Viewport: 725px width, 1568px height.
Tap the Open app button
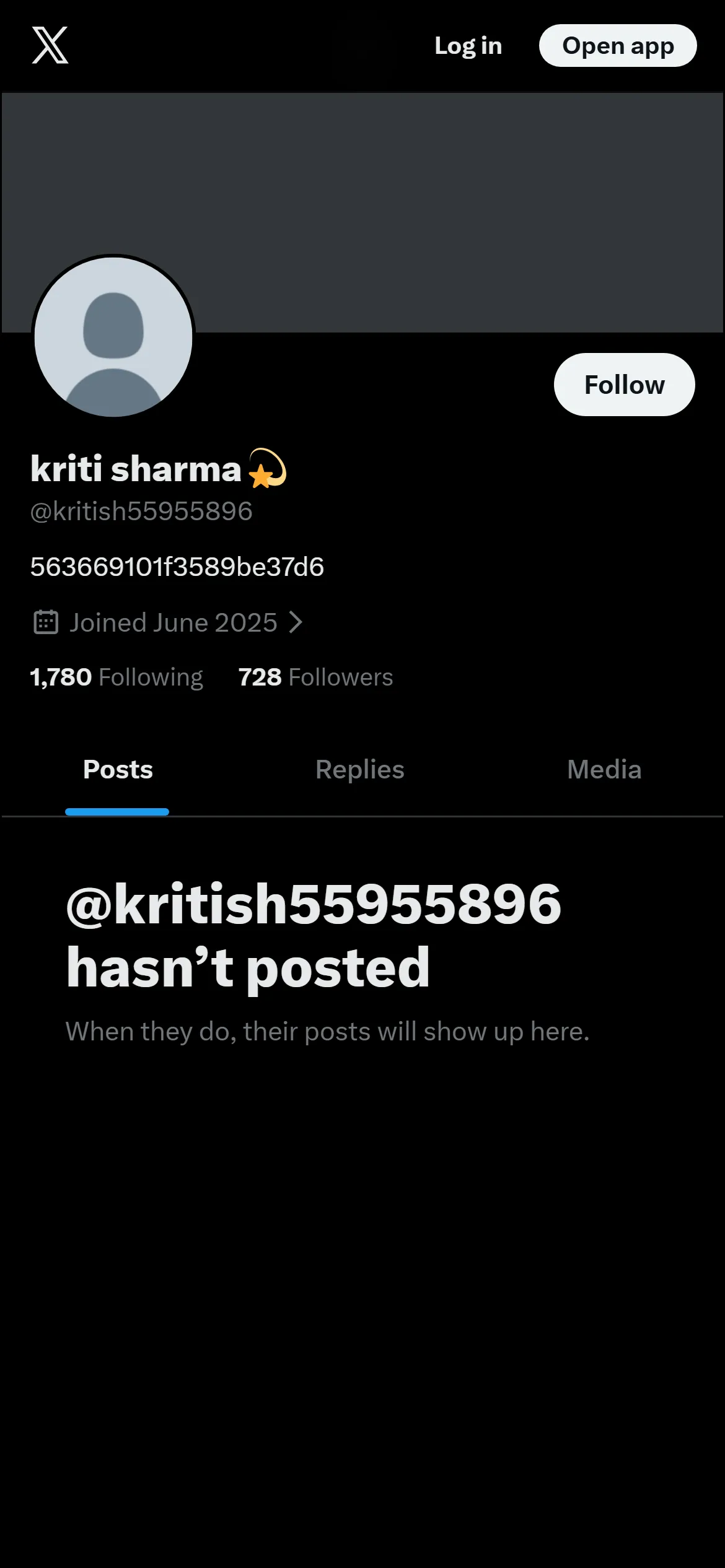click(x=618, y=46)
